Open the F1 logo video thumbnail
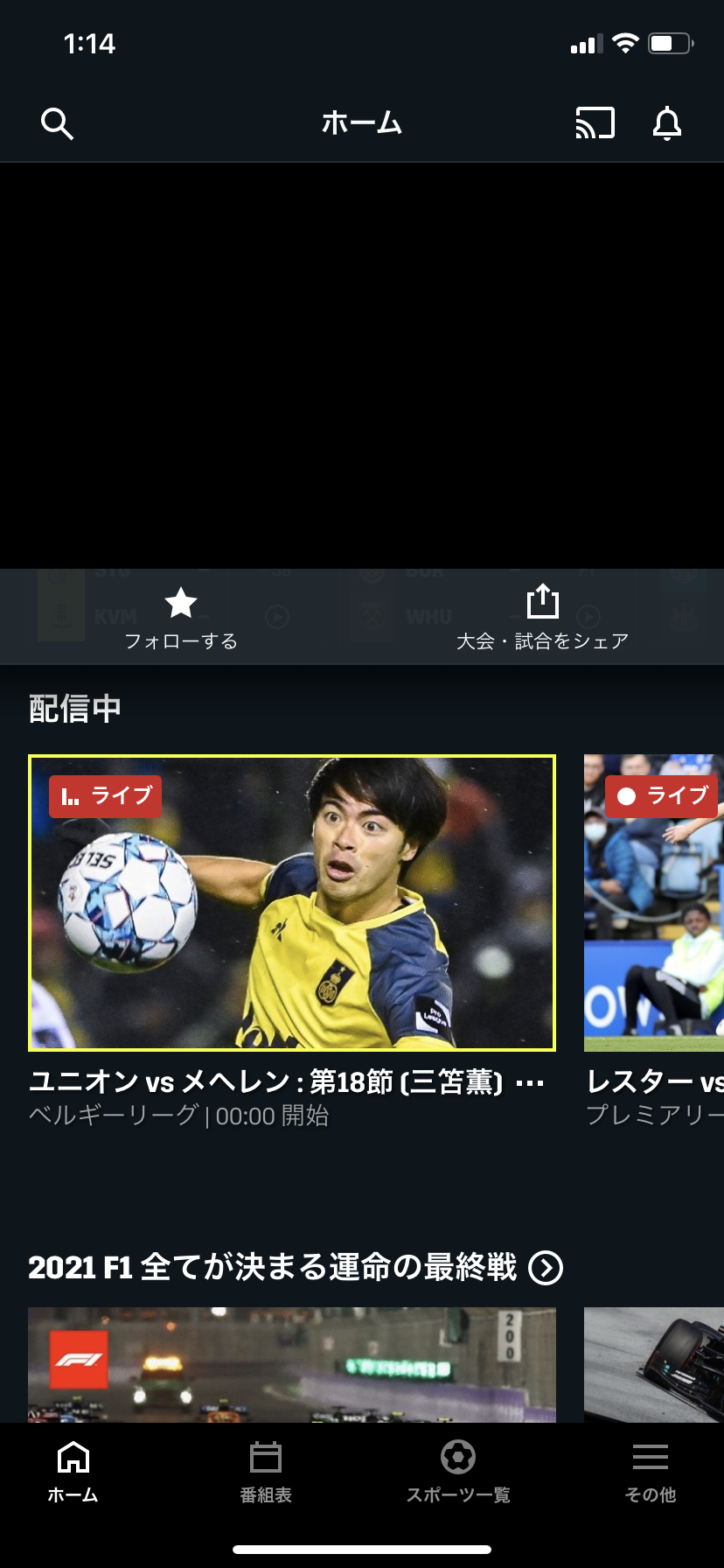 (292, 1363)
